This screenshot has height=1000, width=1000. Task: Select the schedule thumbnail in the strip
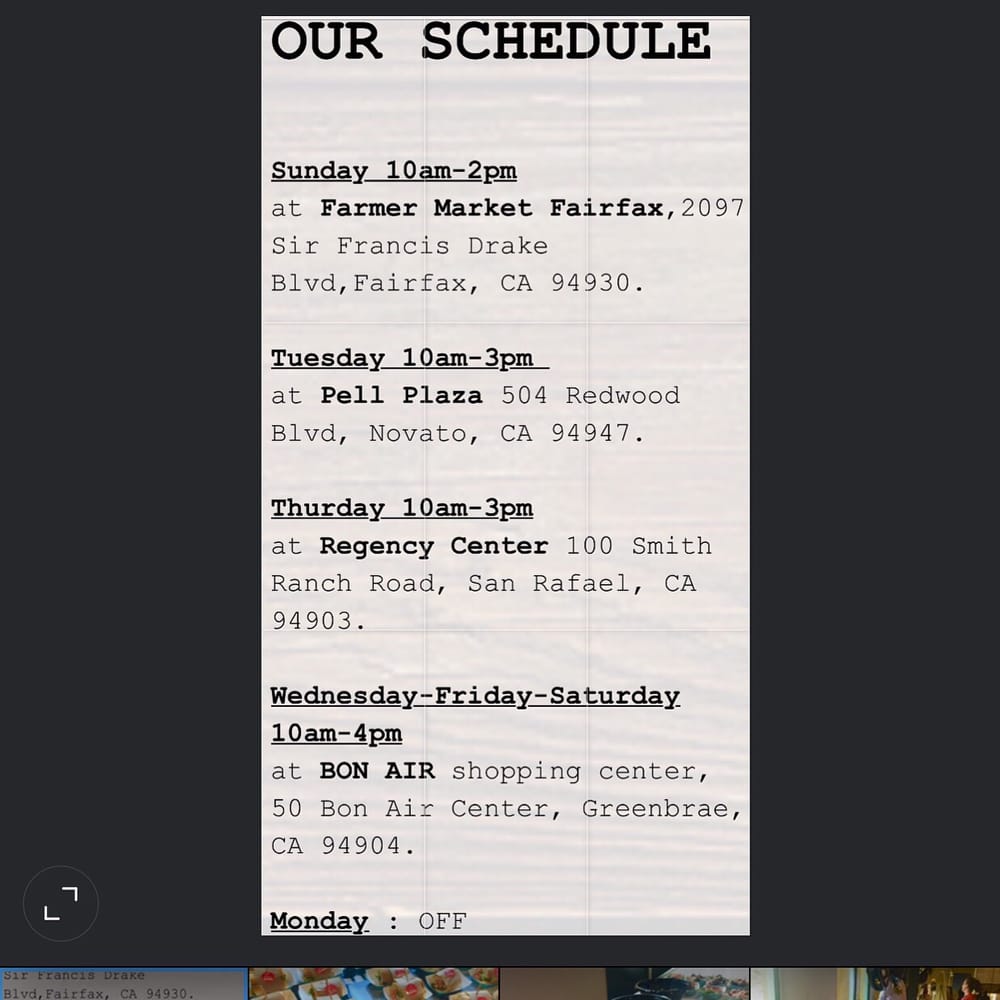click(x=124, y=983)
